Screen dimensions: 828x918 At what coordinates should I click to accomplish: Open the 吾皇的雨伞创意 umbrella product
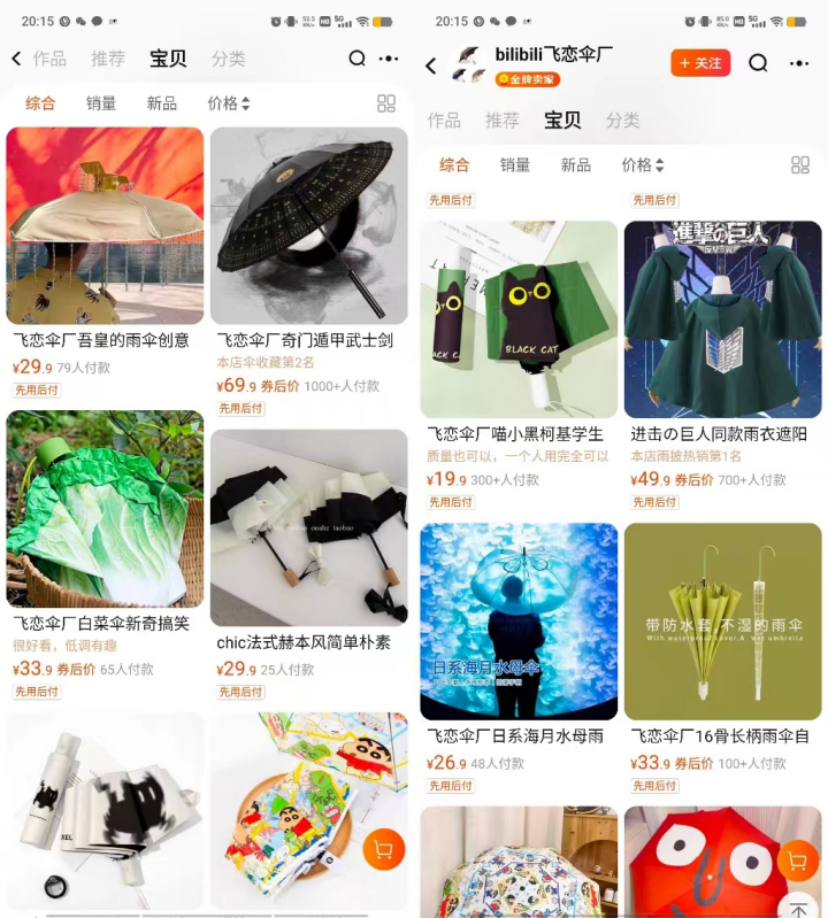pos(105,226)
